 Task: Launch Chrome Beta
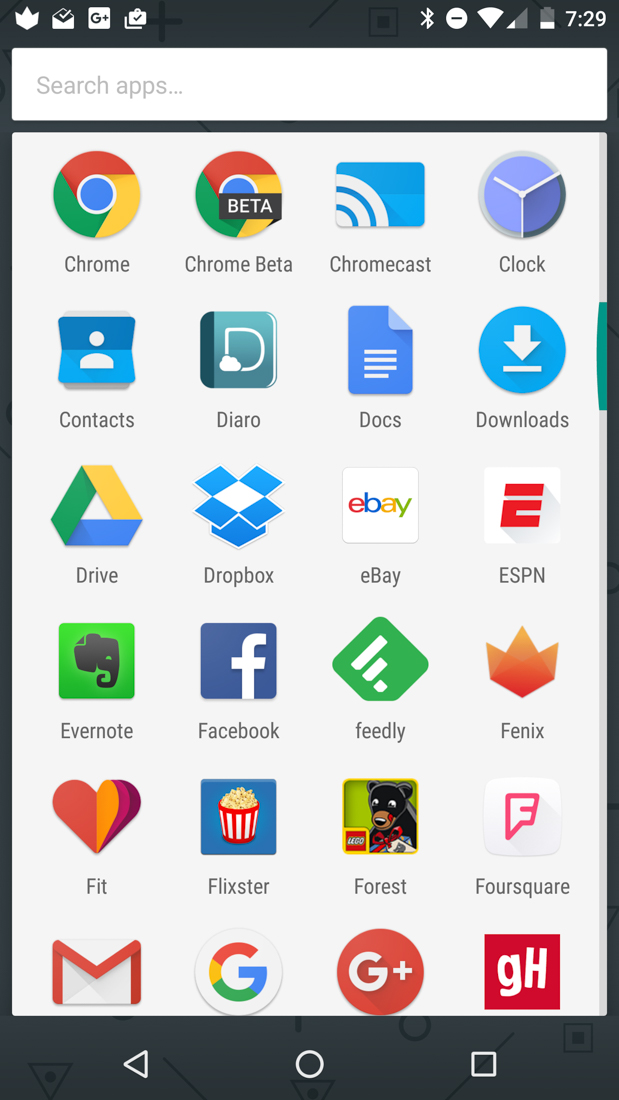[238, 195]
